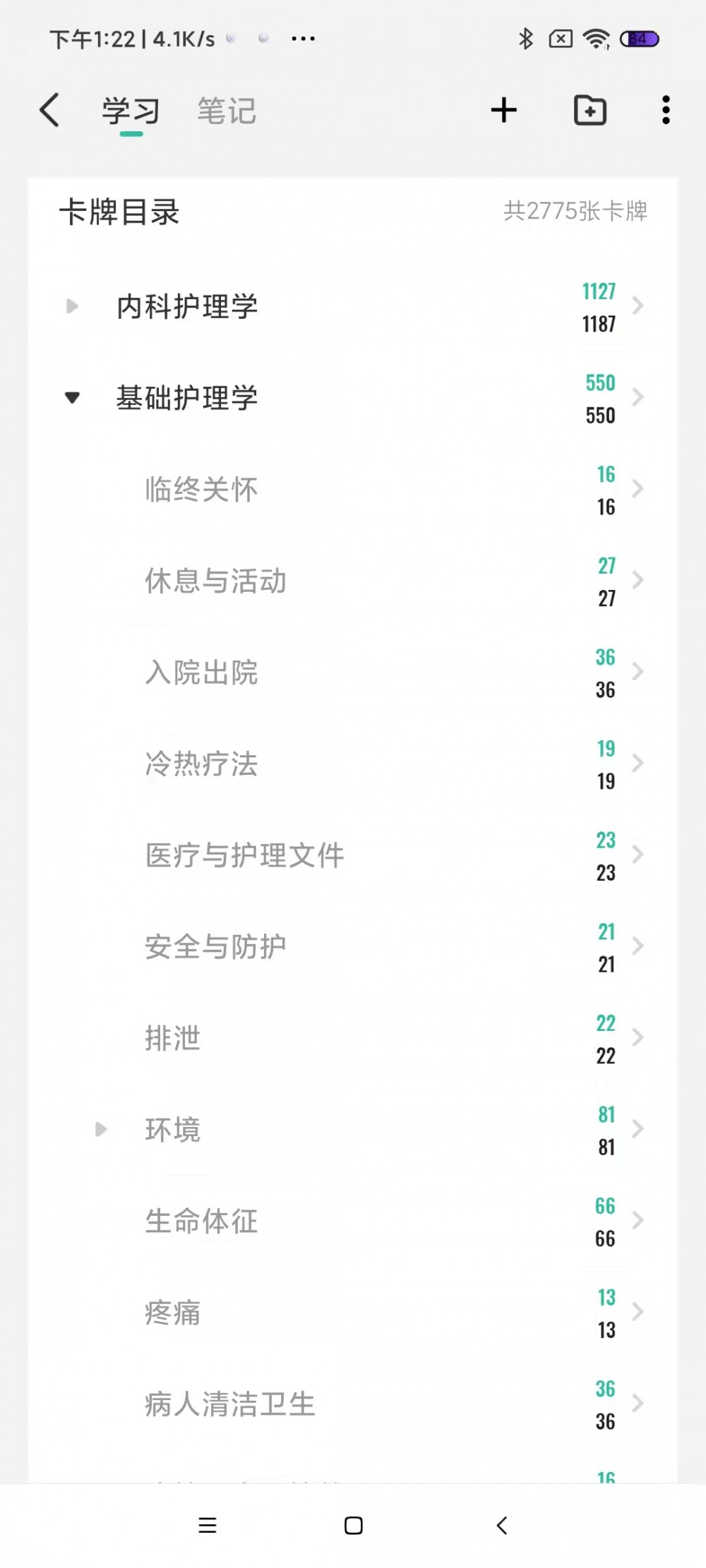Open the 生命体征 deck
Screen dimensions: 706x1568
tap(201, 1222)
